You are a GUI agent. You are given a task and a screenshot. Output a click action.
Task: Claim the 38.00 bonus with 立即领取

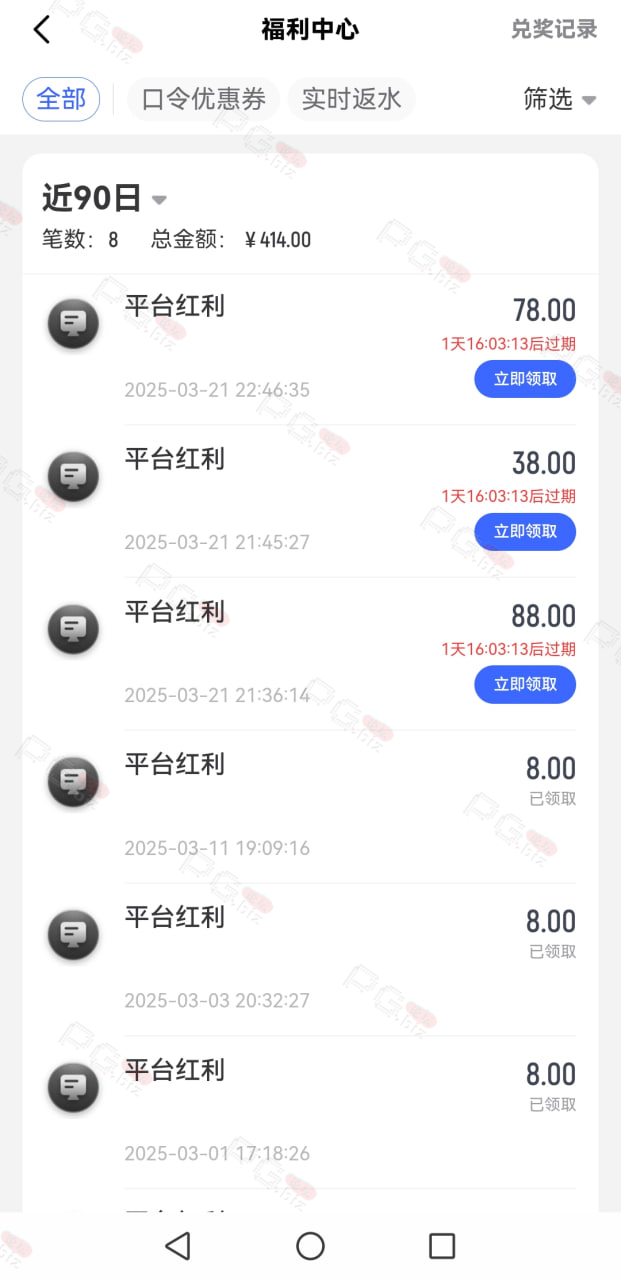(x=525, y=531)
